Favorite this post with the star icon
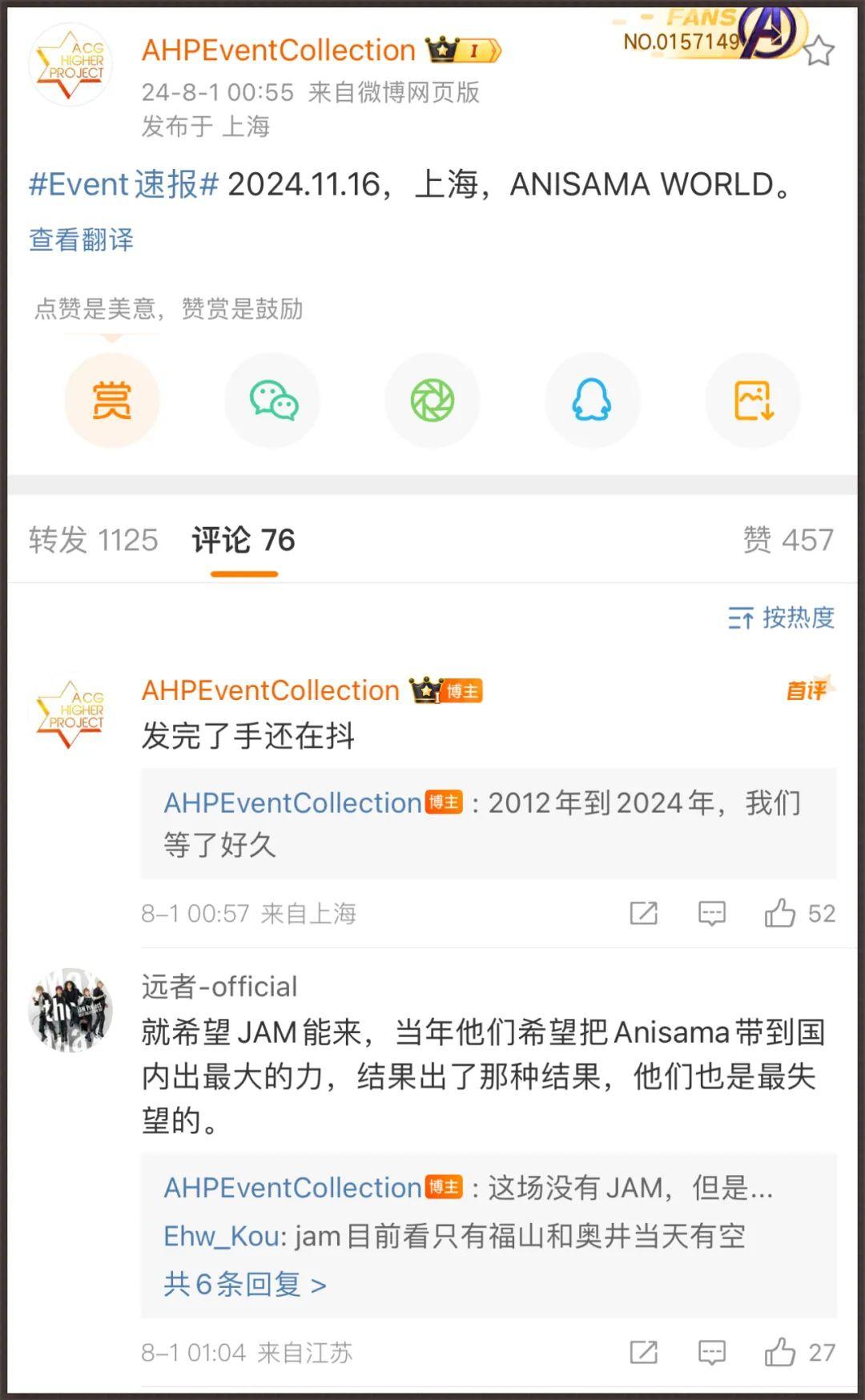 click(x=819, y=52)
